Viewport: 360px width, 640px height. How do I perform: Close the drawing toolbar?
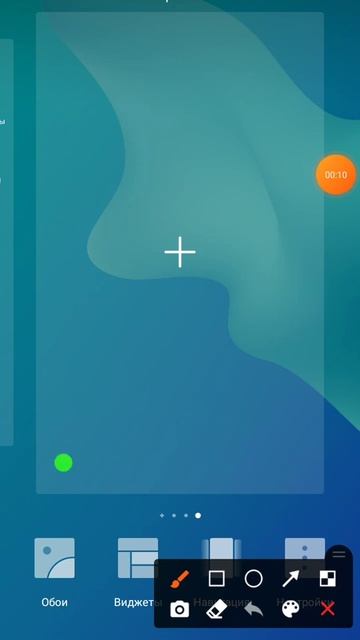pos(328,610)
